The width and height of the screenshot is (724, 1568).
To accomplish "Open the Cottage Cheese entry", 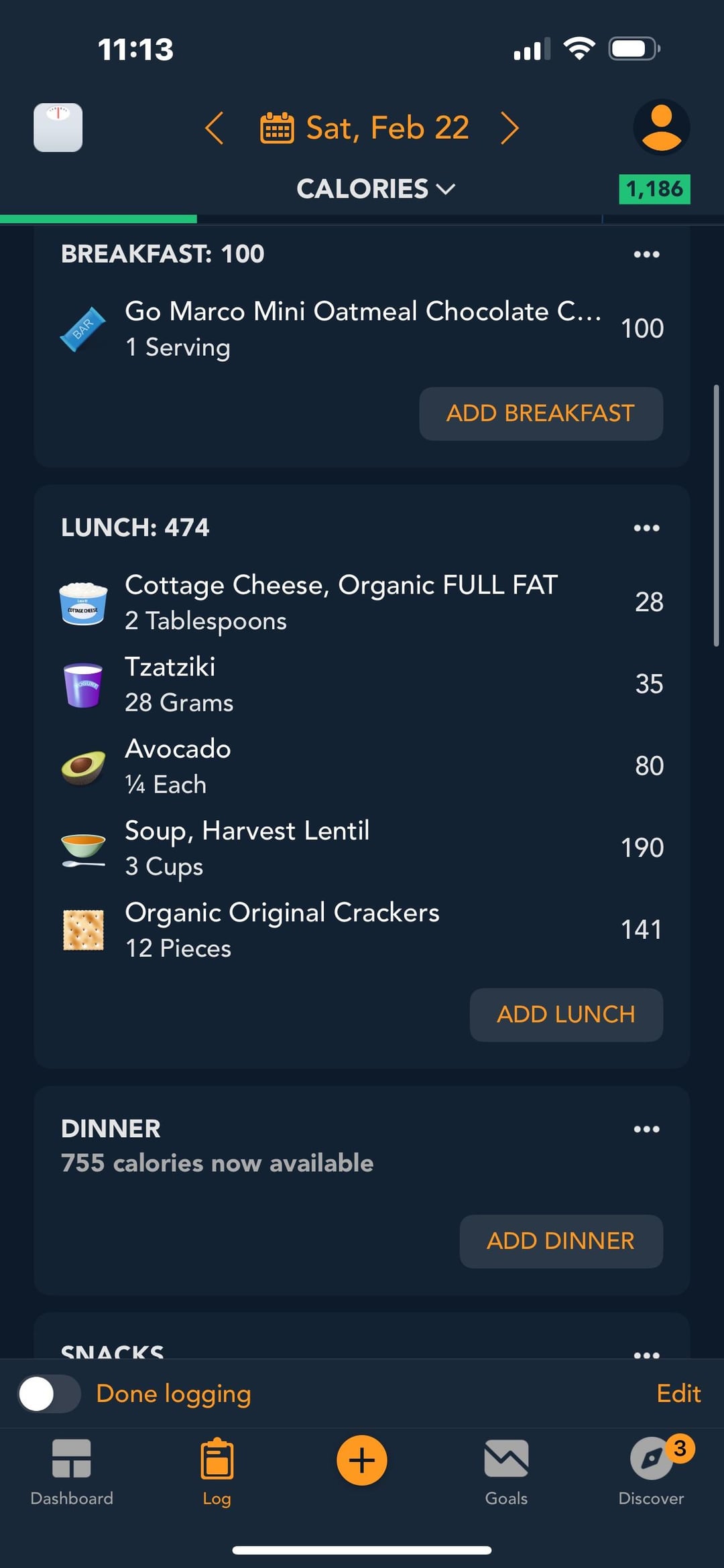I will click(362, 602).
